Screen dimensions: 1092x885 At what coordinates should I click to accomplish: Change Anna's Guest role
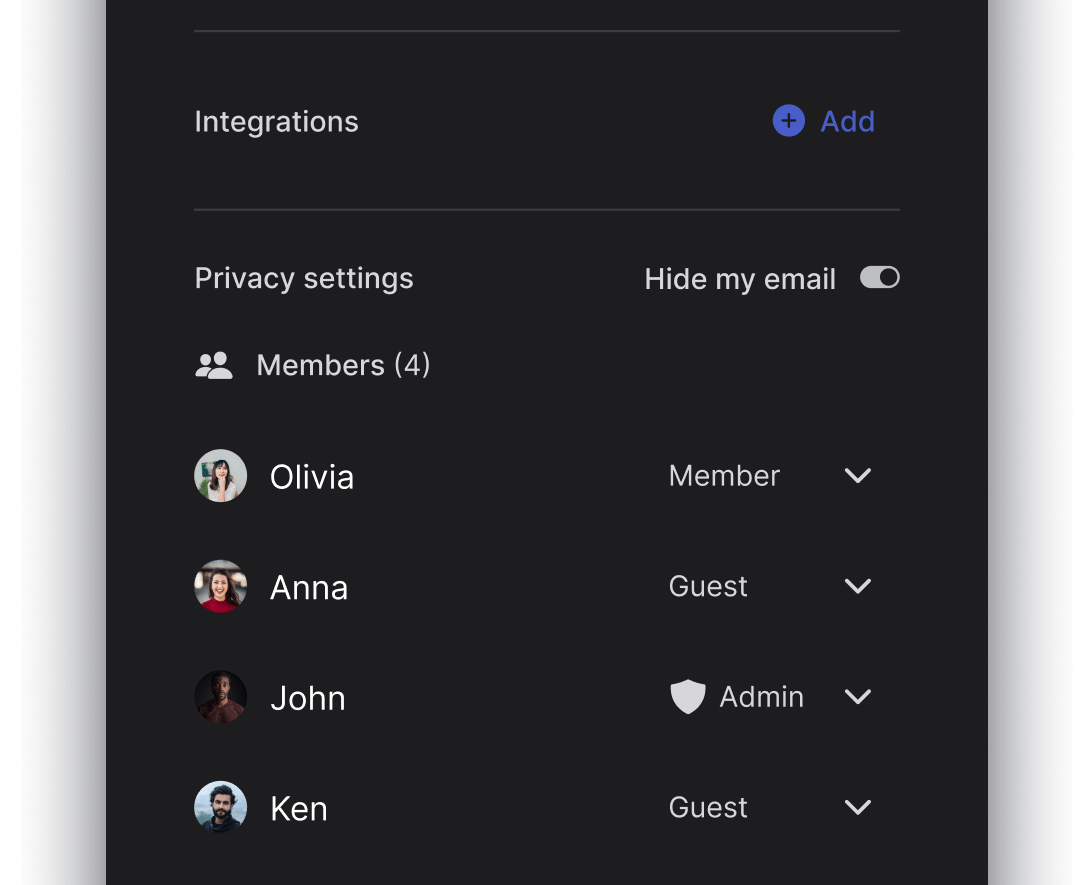[858, 586]
